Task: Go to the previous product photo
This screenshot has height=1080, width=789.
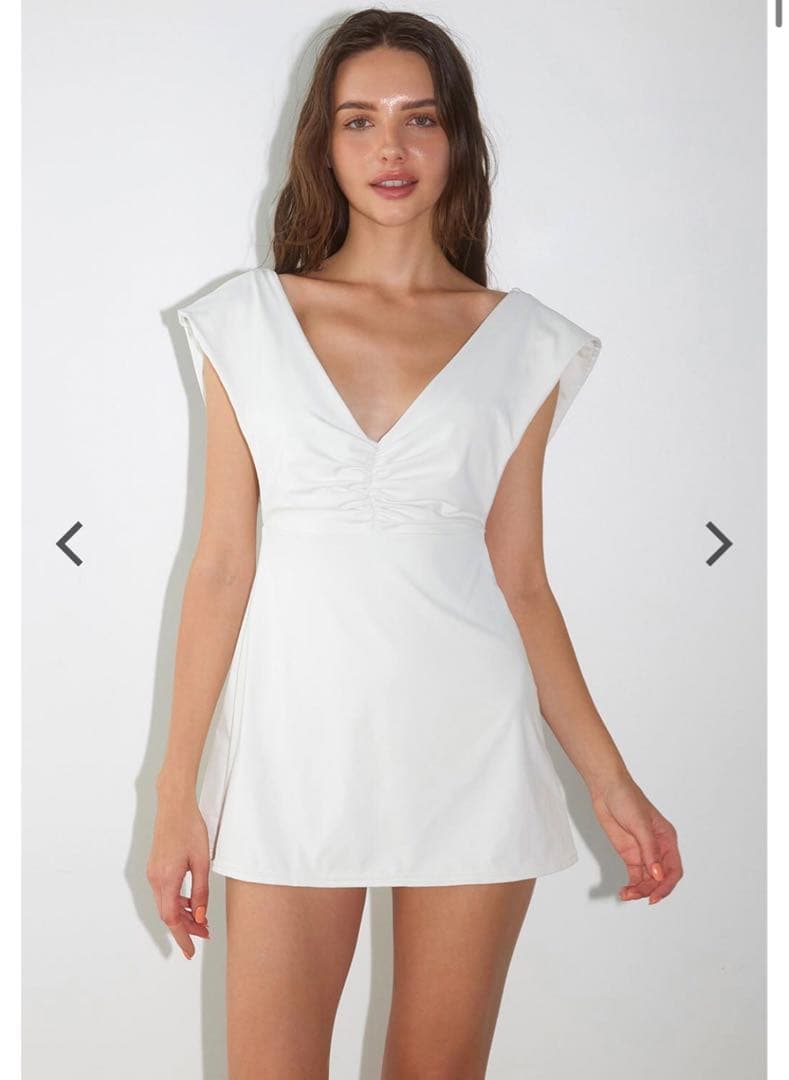Action: pos(69,544)
